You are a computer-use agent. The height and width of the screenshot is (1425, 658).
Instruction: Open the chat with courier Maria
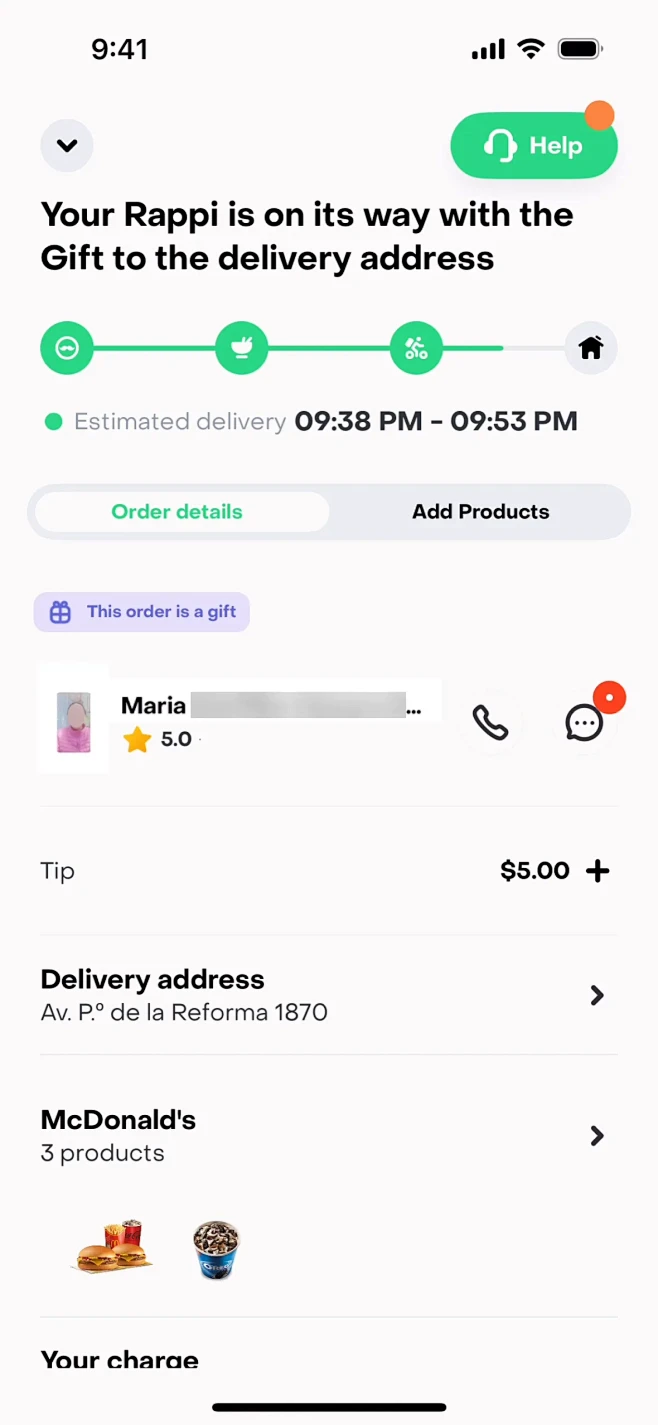[584, 722]
